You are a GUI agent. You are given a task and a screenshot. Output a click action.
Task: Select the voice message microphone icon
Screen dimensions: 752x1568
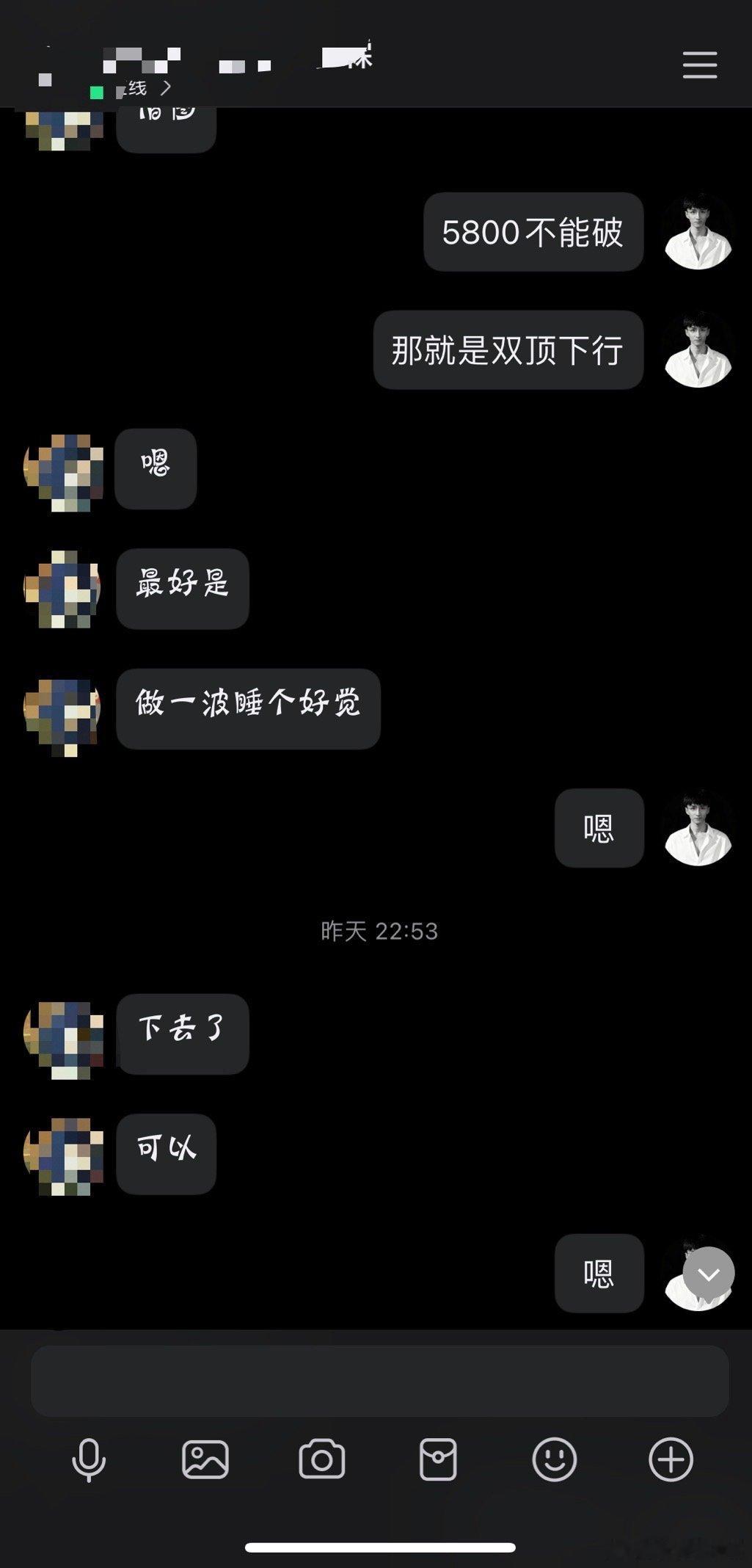pyautogui.click(x=88, y=1462)
